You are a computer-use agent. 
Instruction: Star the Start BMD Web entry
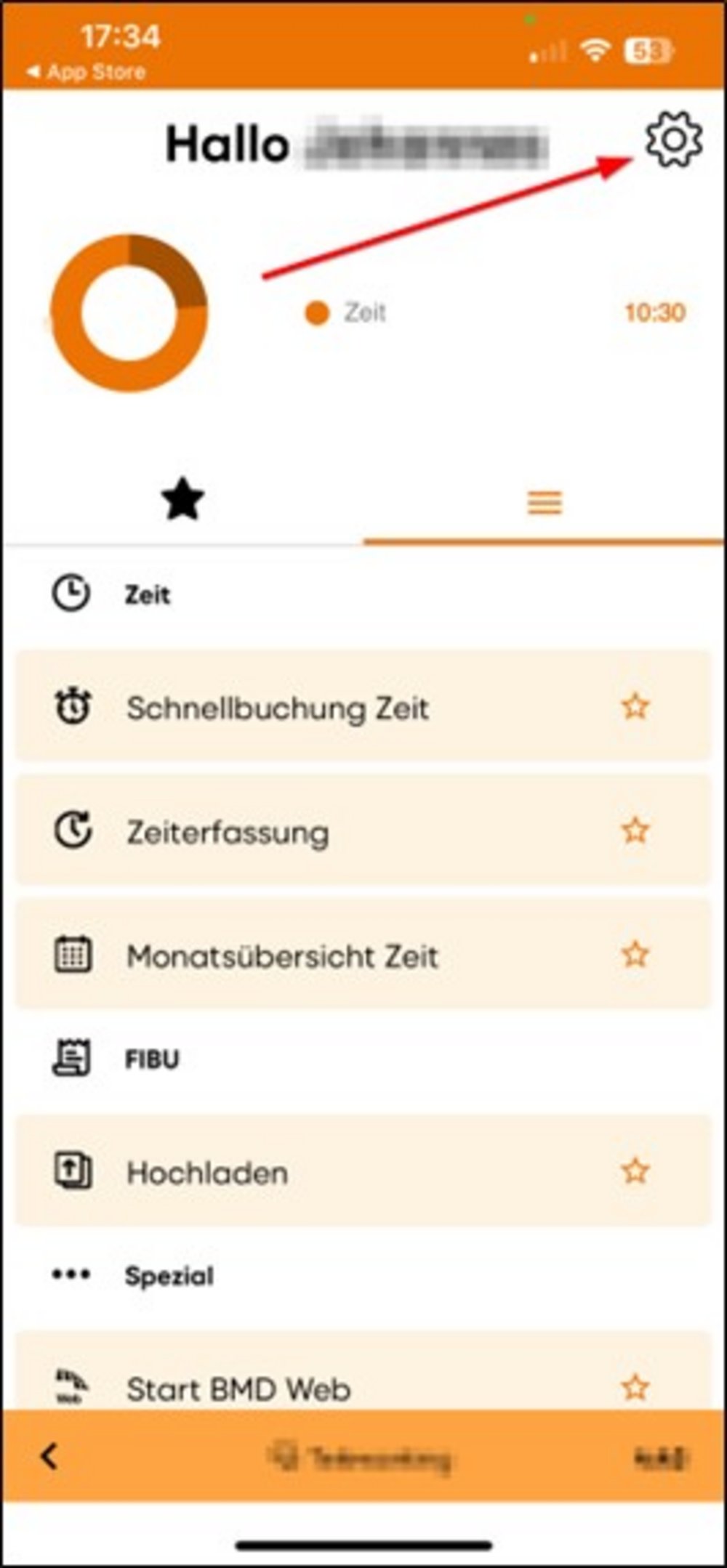click(635, 1387)
